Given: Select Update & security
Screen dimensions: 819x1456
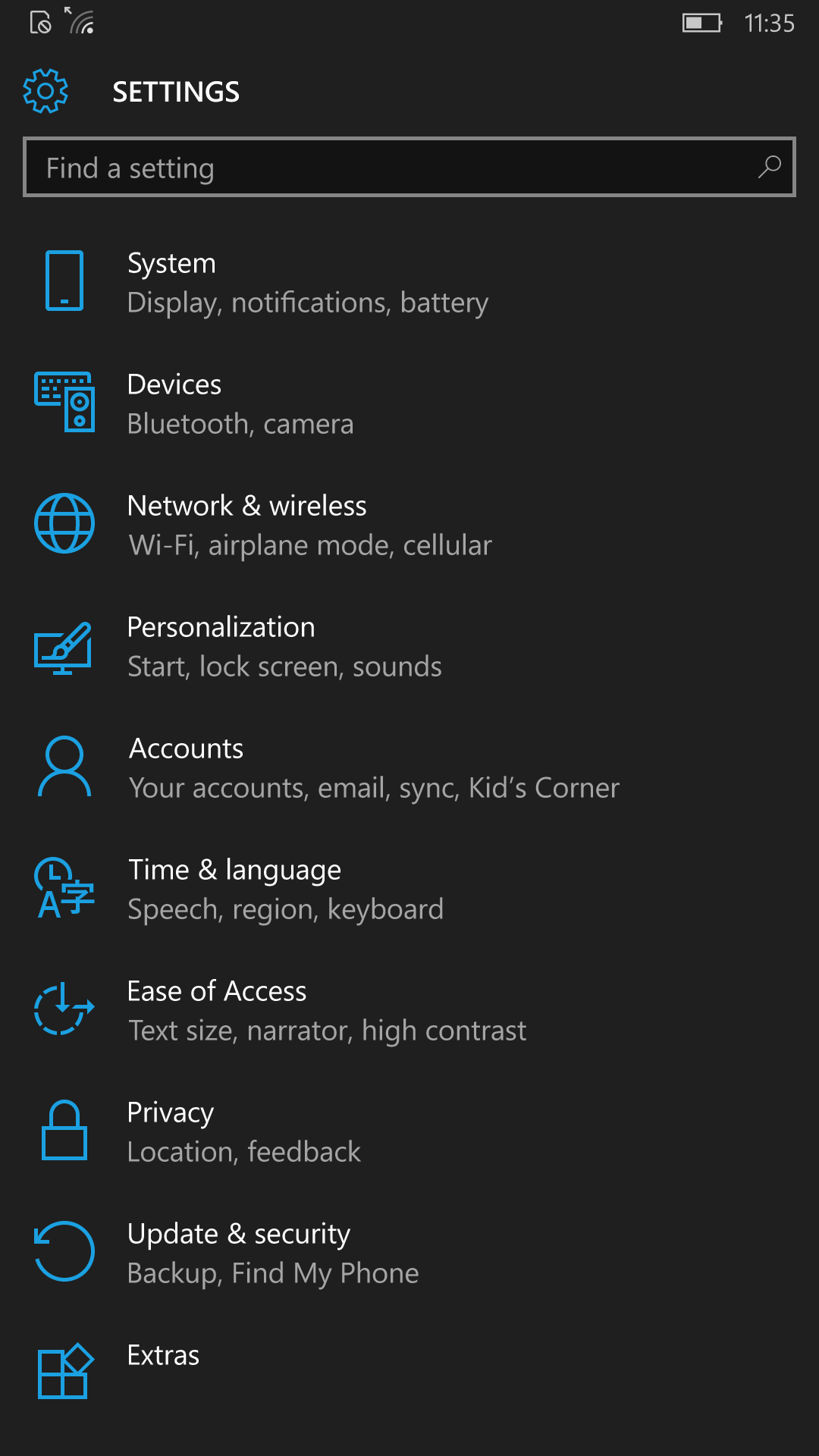Looking at the screenshot, I should pyautogui.click(x=273, y=1253).
